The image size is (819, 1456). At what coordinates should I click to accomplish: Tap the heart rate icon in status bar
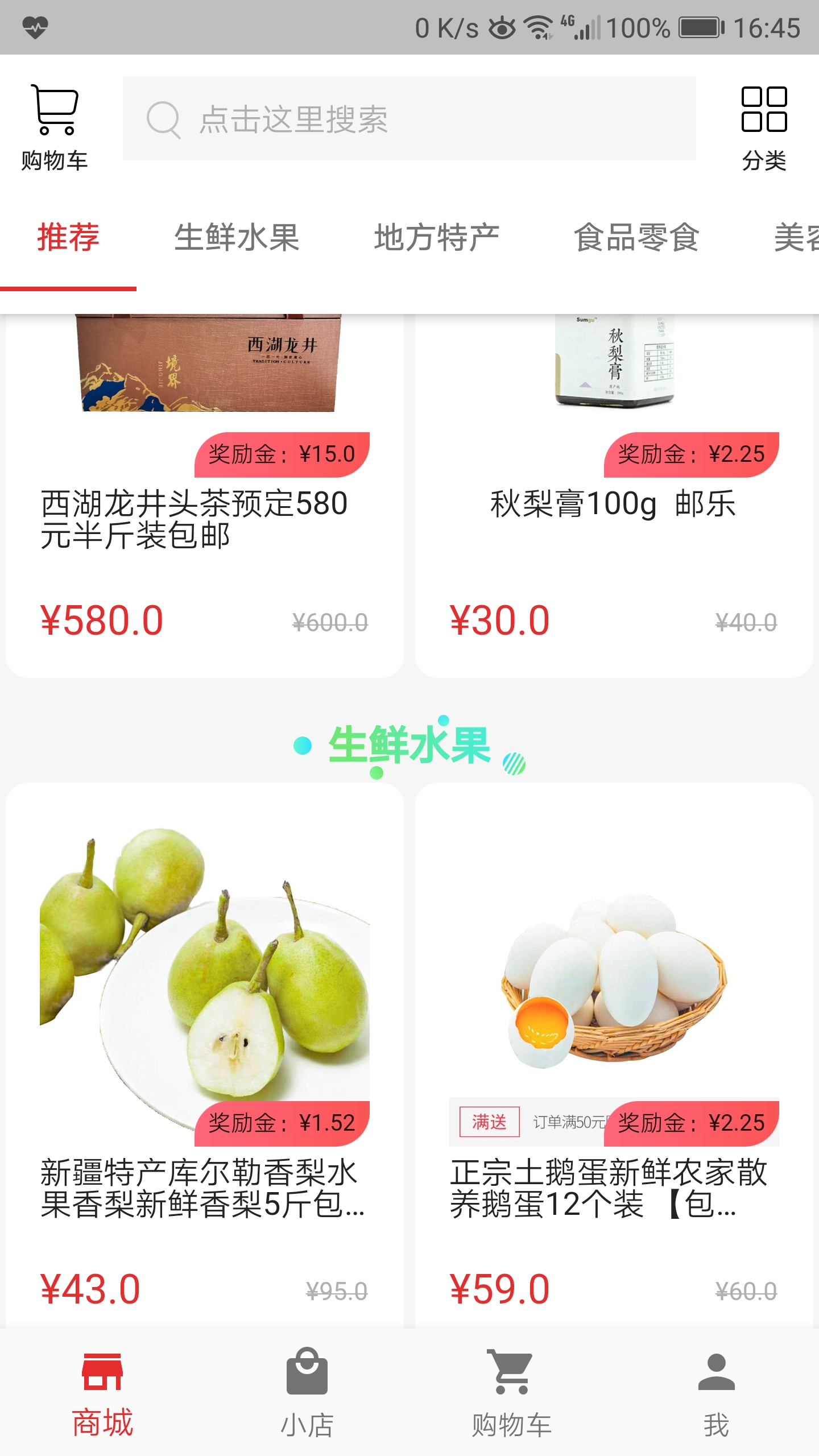coord(35,26)
